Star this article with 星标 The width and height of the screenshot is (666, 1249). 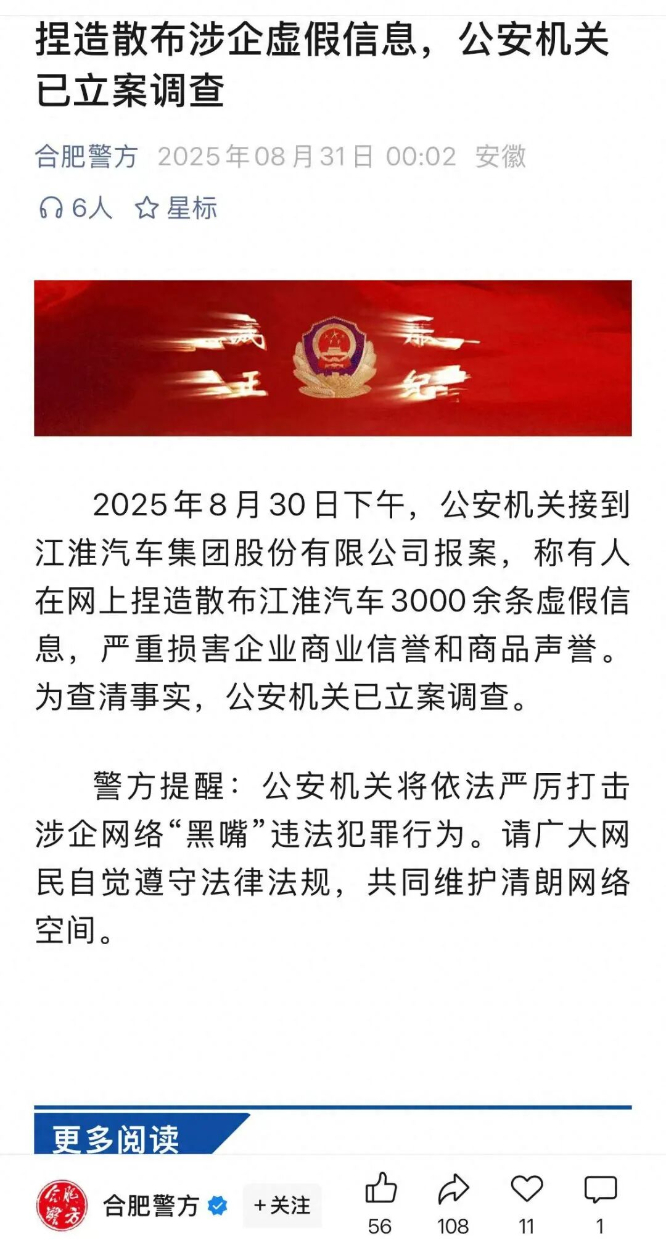click(x=176, y=208)
